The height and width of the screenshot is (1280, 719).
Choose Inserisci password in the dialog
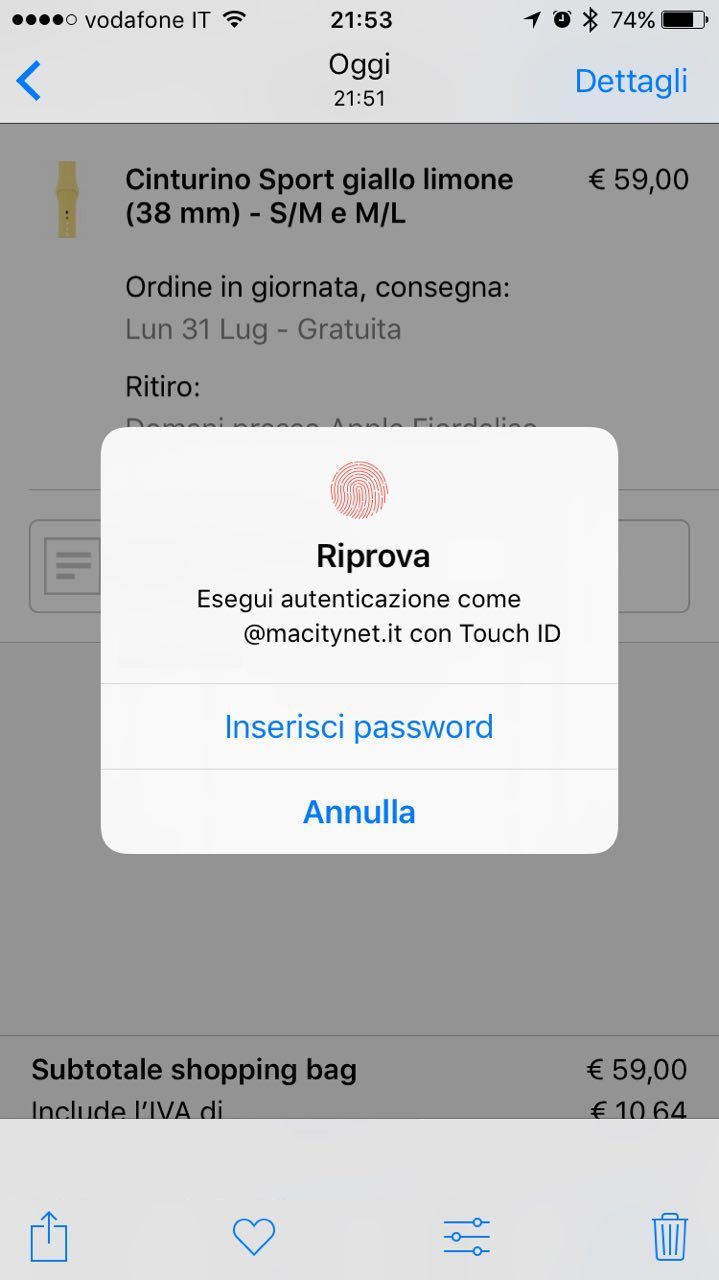(x=359, y=727)
